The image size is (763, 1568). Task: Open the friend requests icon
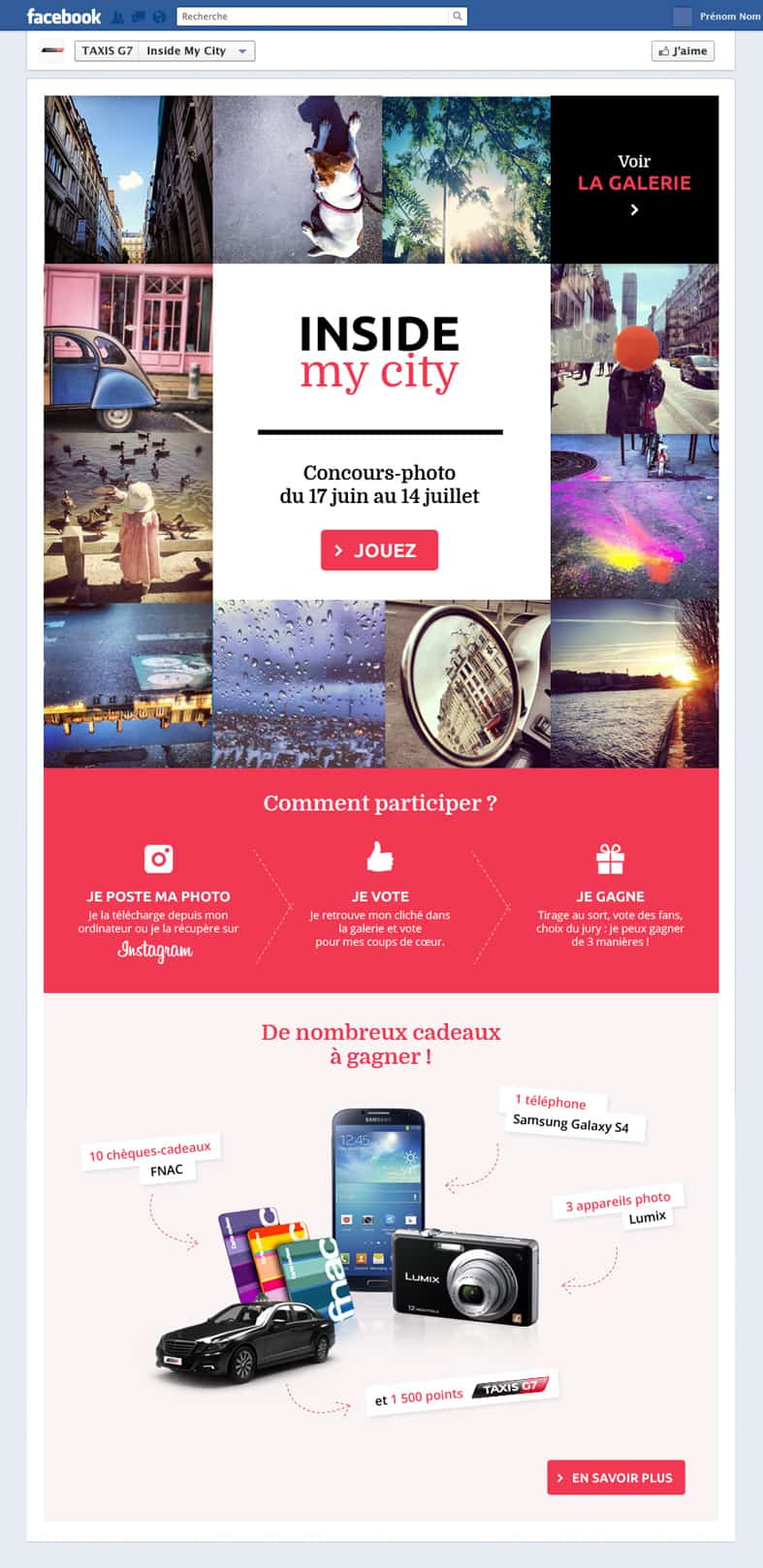pyautogui.click(x=118, y=16)
